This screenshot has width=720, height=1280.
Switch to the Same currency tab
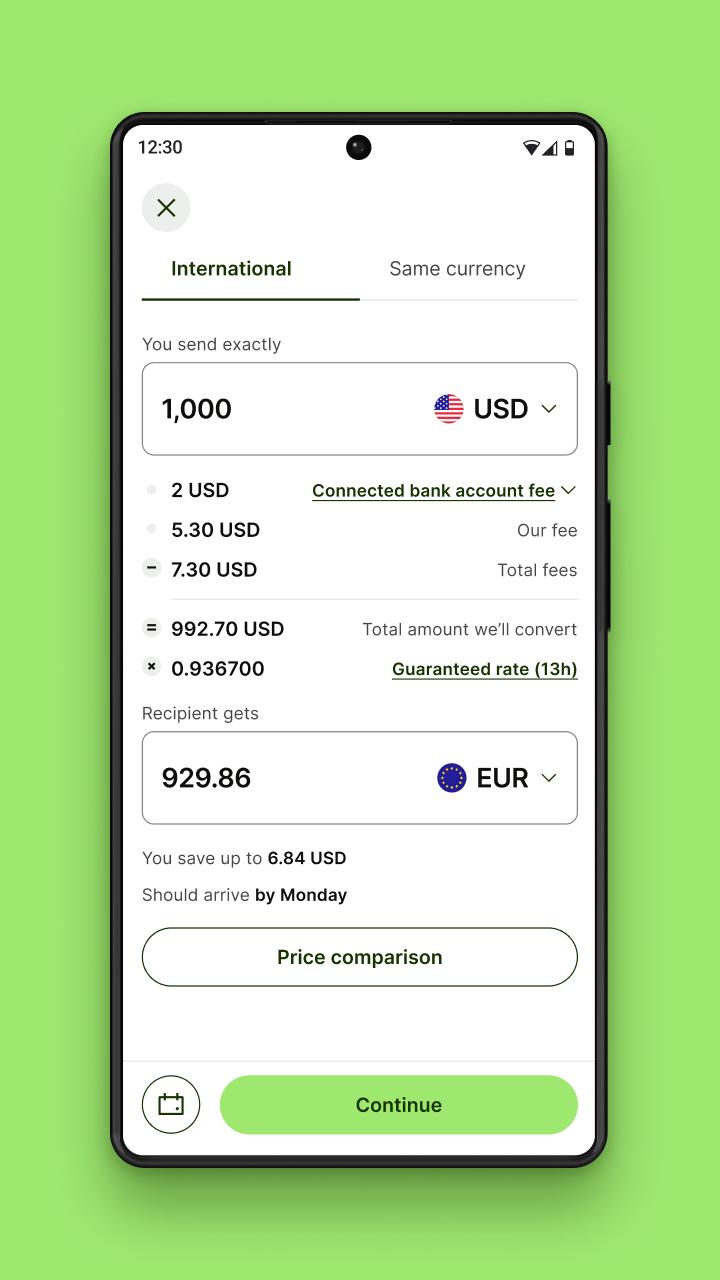[457, 269]
